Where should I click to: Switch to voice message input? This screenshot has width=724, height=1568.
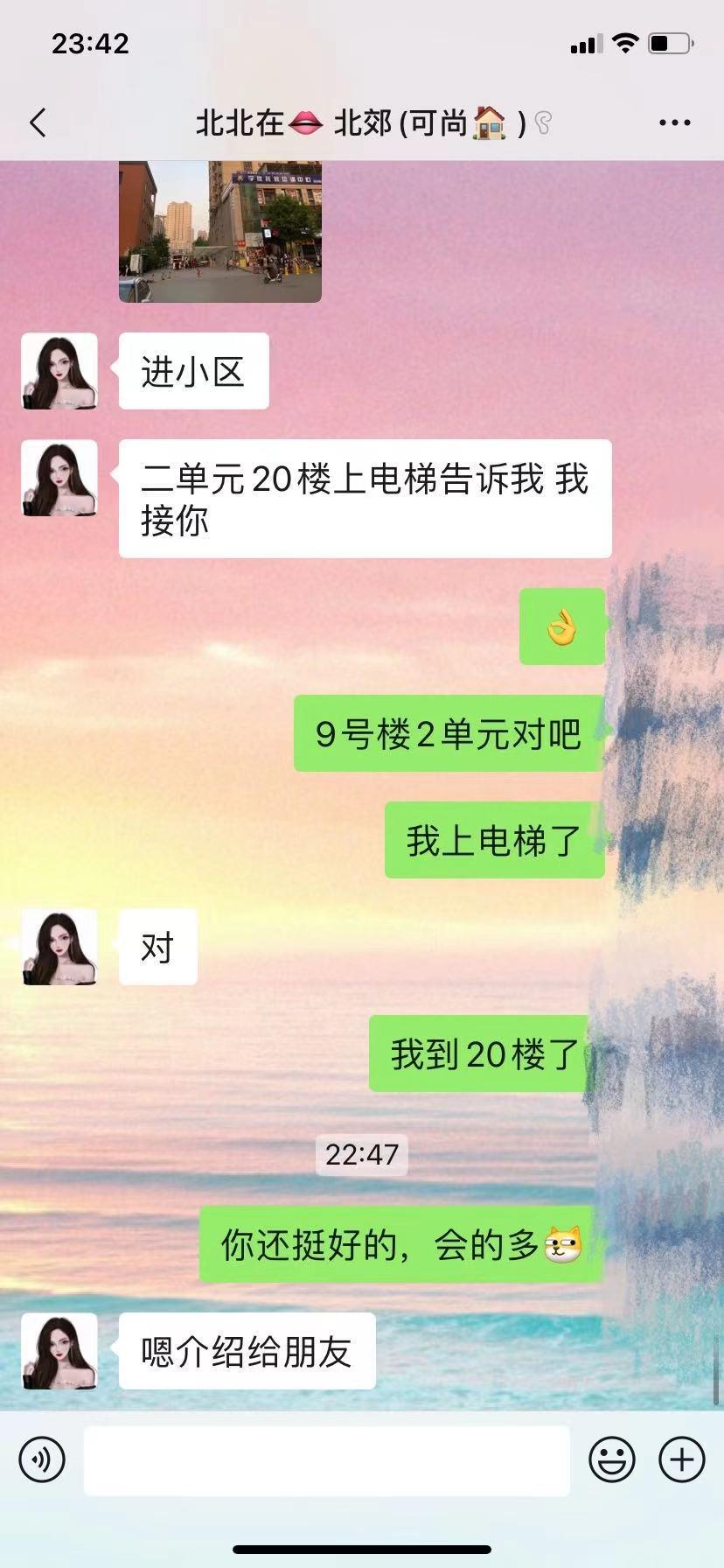[42, 1459]
